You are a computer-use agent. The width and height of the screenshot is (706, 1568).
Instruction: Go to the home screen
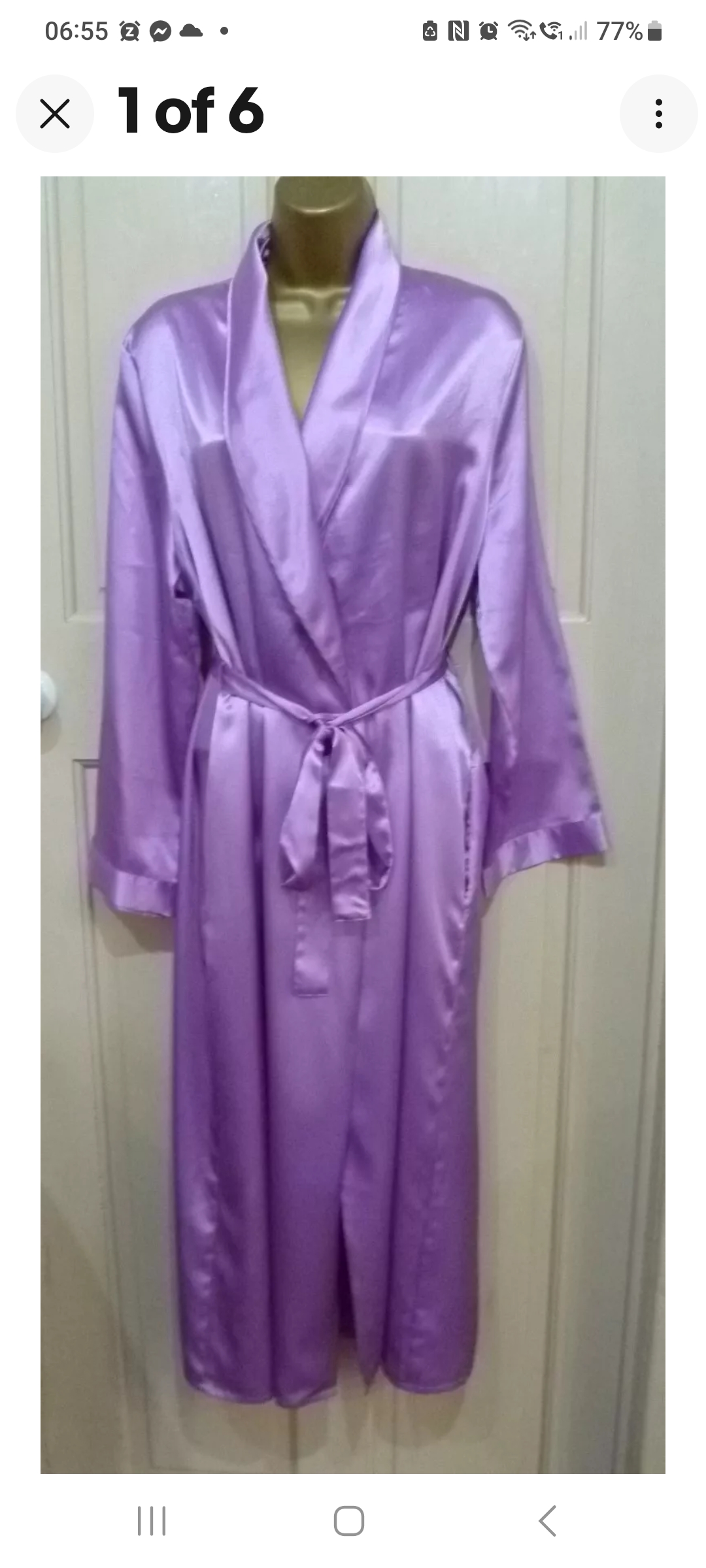point(348,1520)
